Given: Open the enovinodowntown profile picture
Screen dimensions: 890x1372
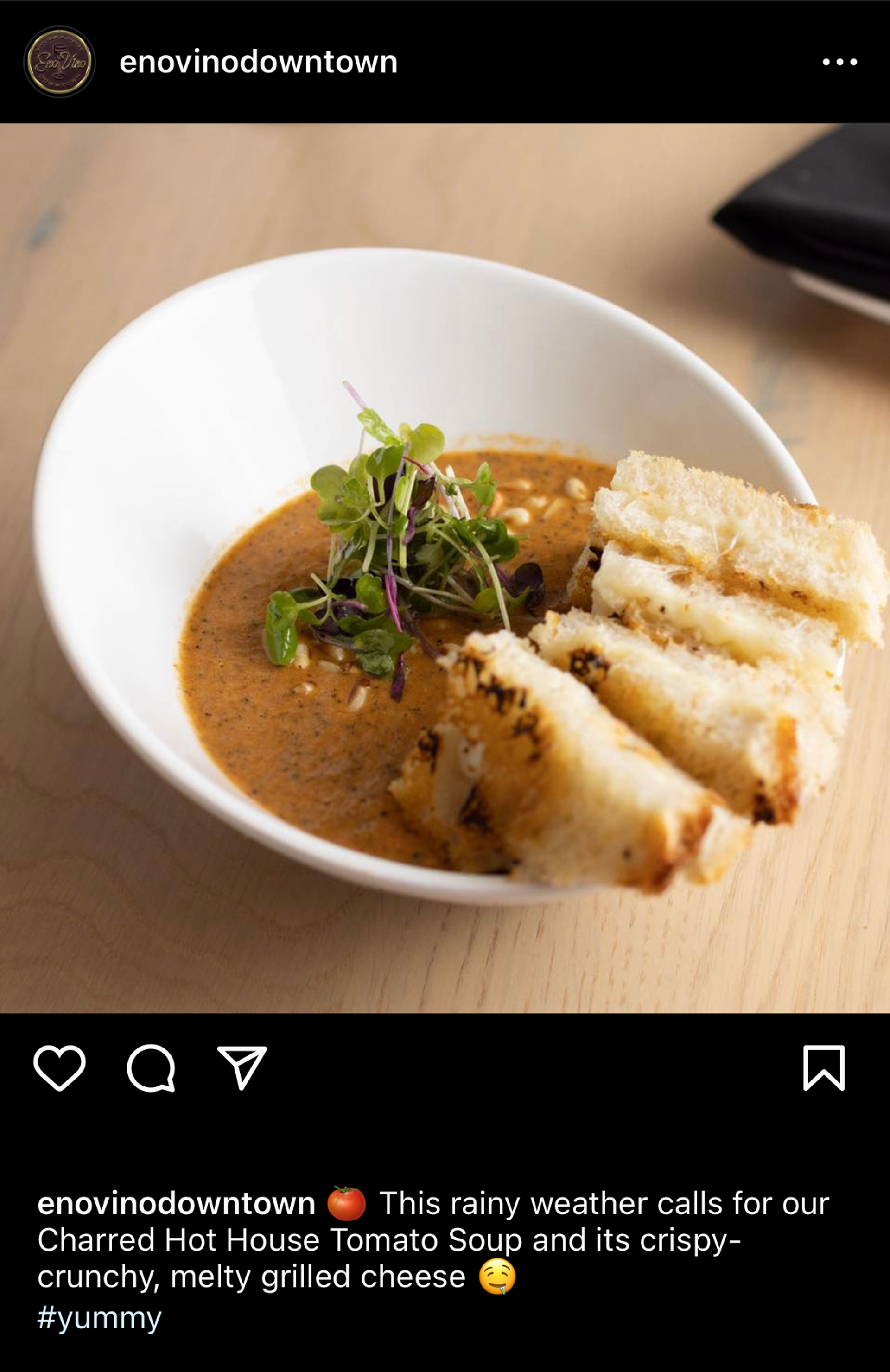Looking at the screenshot, I should coord(59,62).
